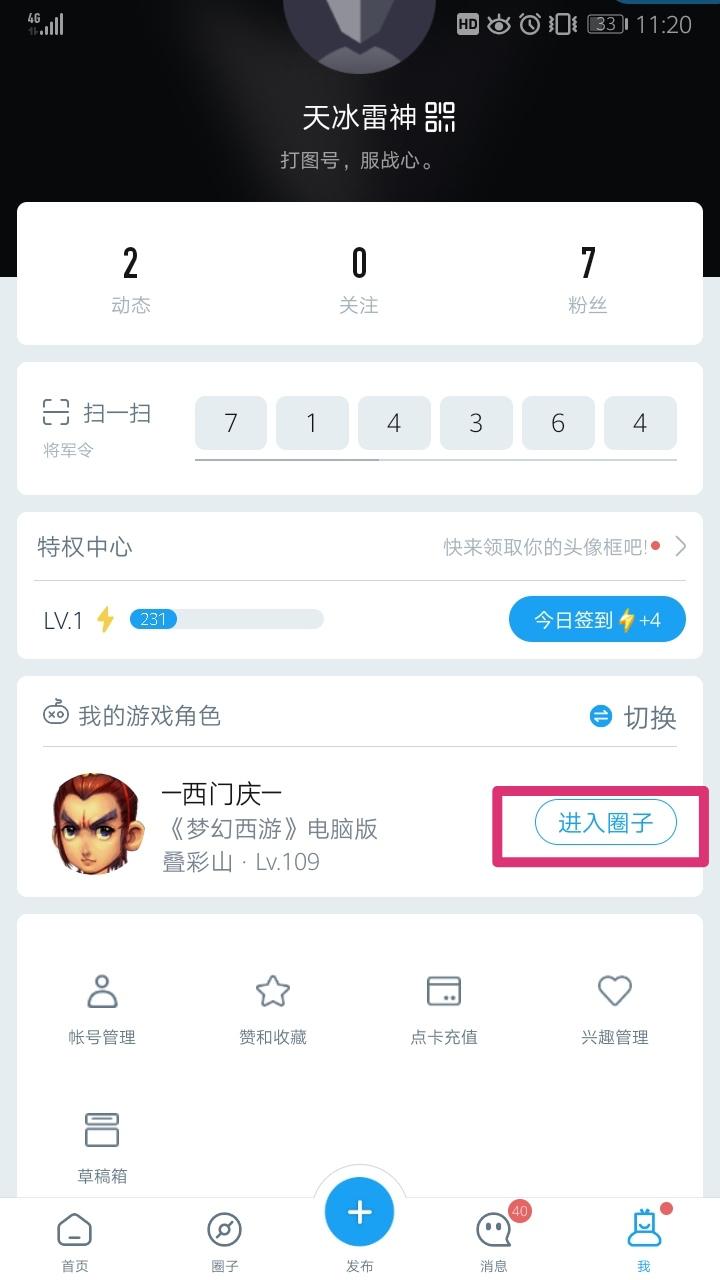Tap 今日签到 to check in
The height and width of the screenshot is (1280, 720).
597,620
